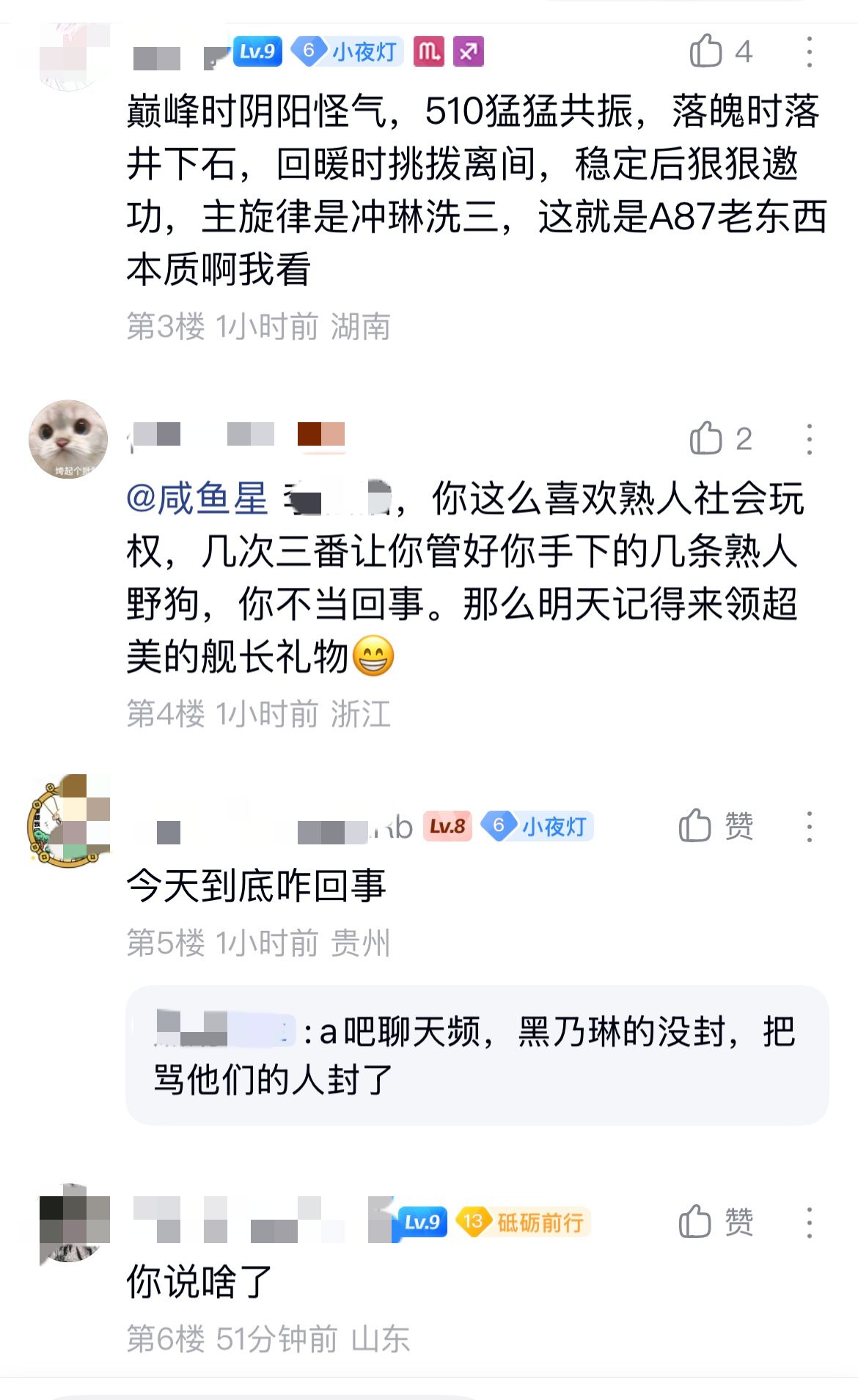Open the 砥砺前行 badge on 第6楼
Image resolution: width=858 pixels, height=1400 pixels.
523,1222
